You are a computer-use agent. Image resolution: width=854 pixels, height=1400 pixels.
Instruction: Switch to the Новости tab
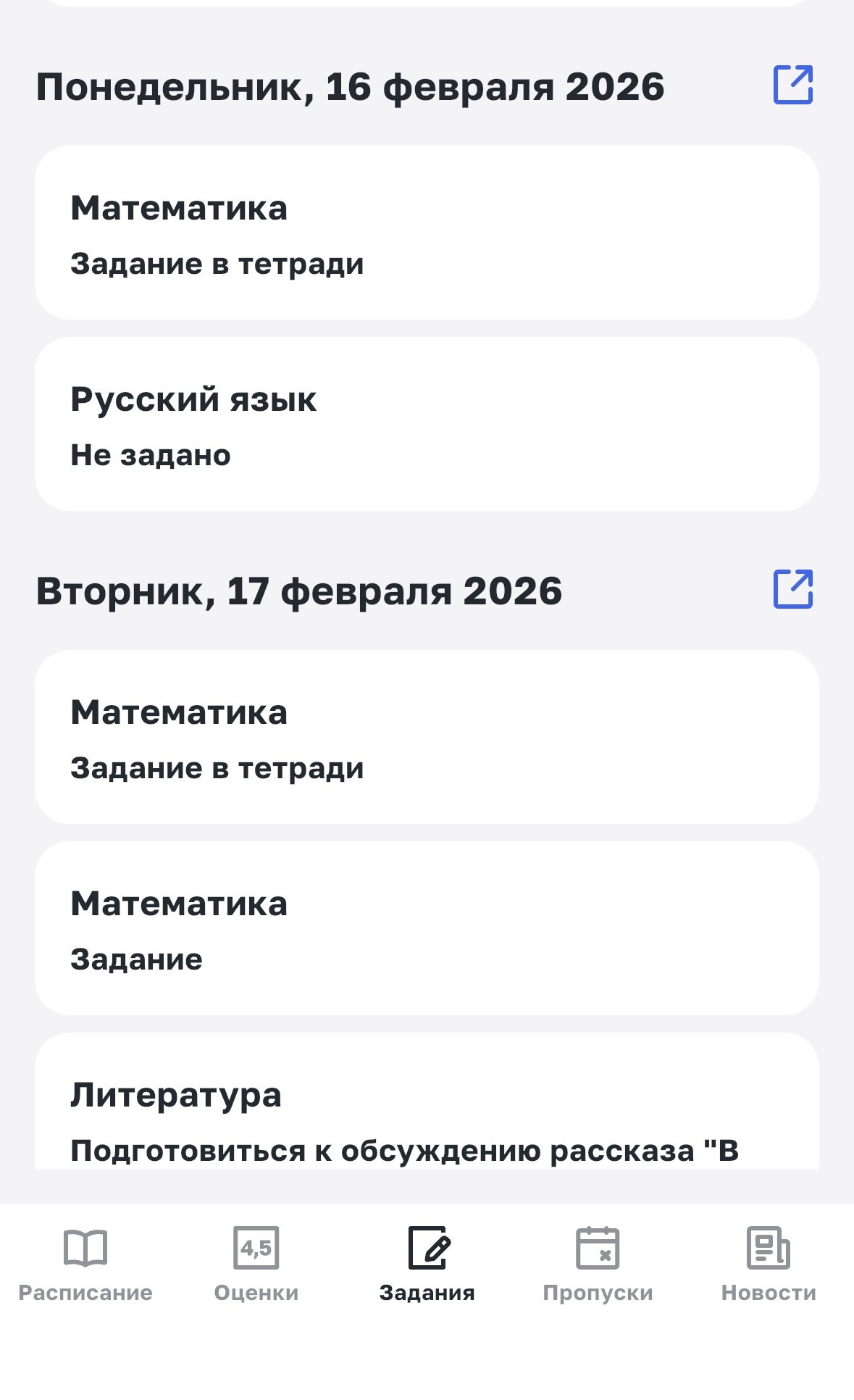pos(769,1264)
